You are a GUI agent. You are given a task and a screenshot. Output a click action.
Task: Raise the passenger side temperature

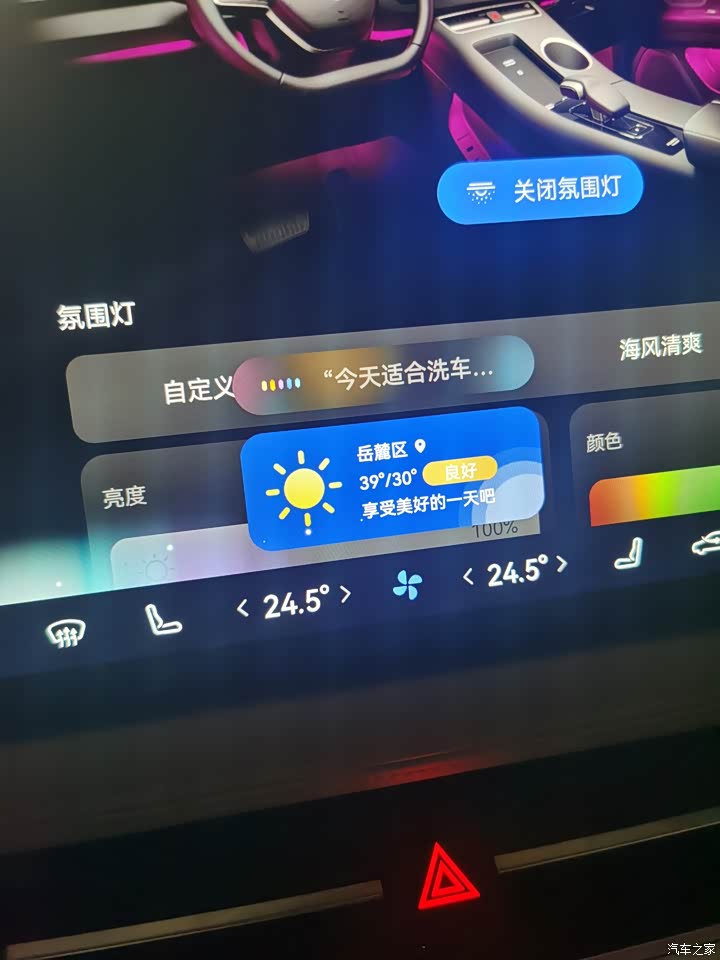point(562,565)
